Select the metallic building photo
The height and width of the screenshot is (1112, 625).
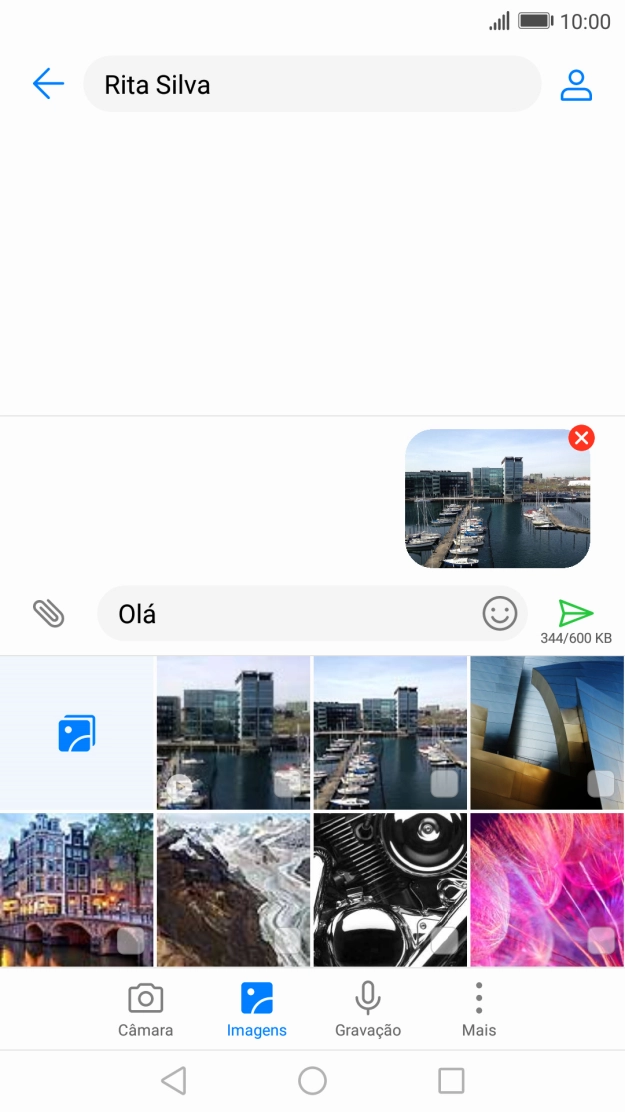[x=546, y=733]
